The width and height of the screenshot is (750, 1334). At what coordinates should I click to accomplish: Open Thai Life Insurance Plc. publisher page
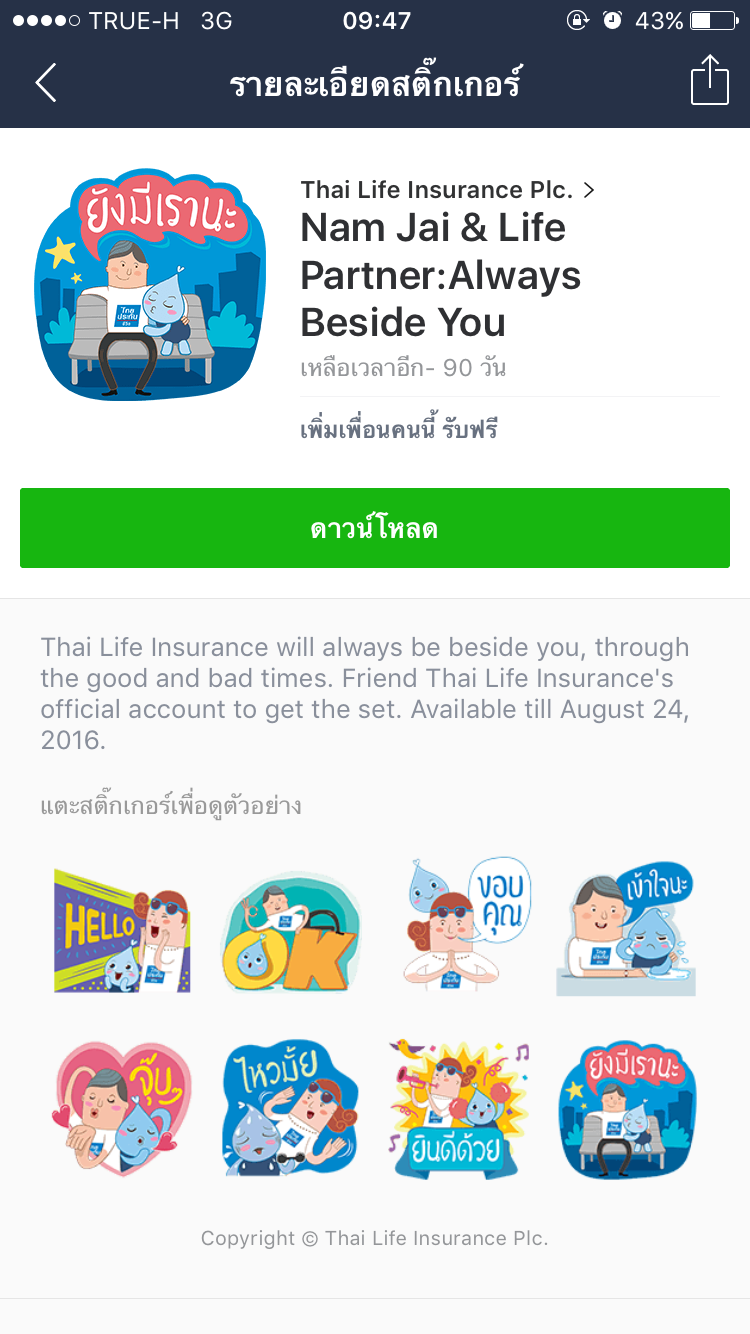coord(447,189)
